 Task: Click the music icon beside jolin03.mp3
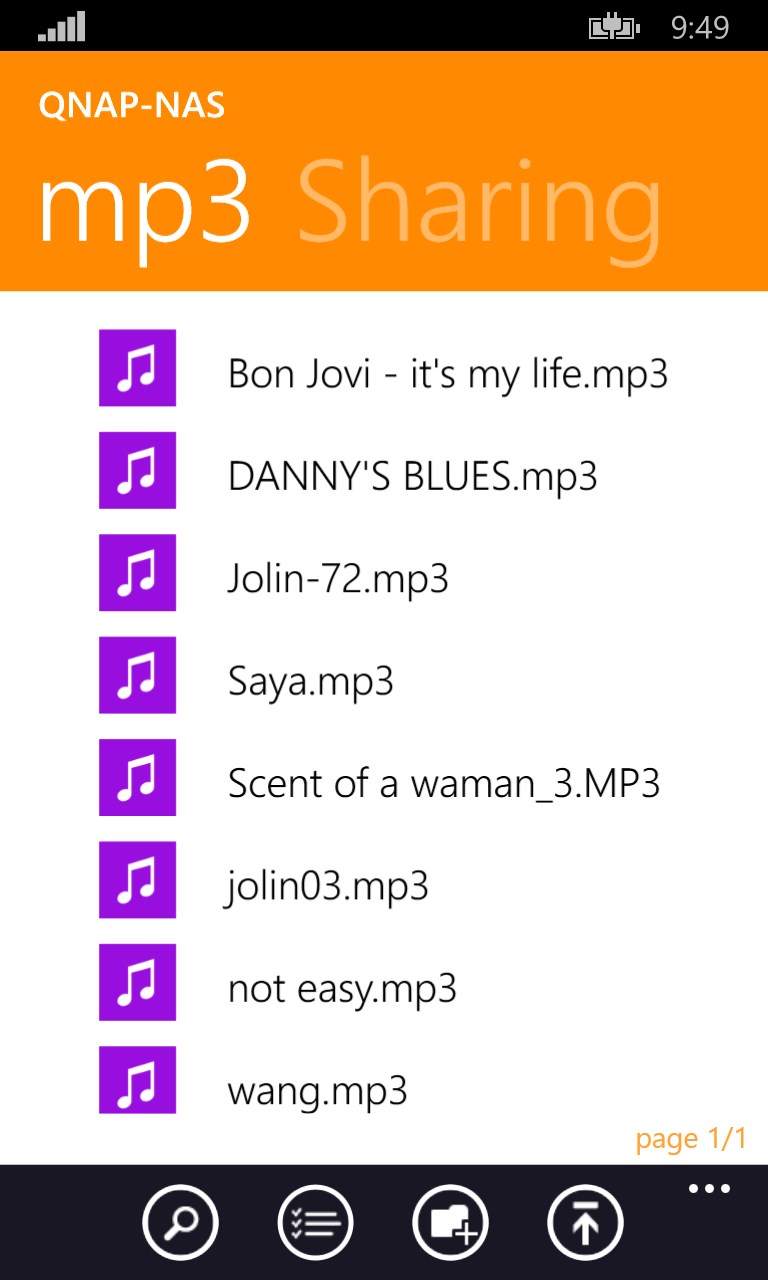coord(137,880)
